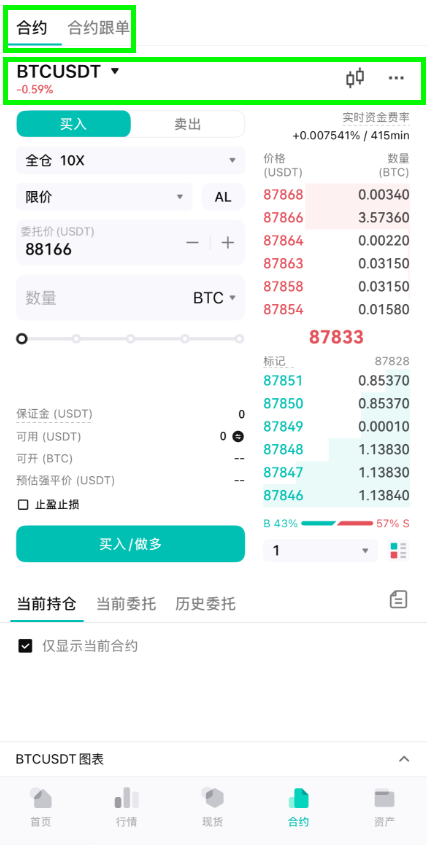
Task: Tap the AL button
Action: (x=223, y=197)
